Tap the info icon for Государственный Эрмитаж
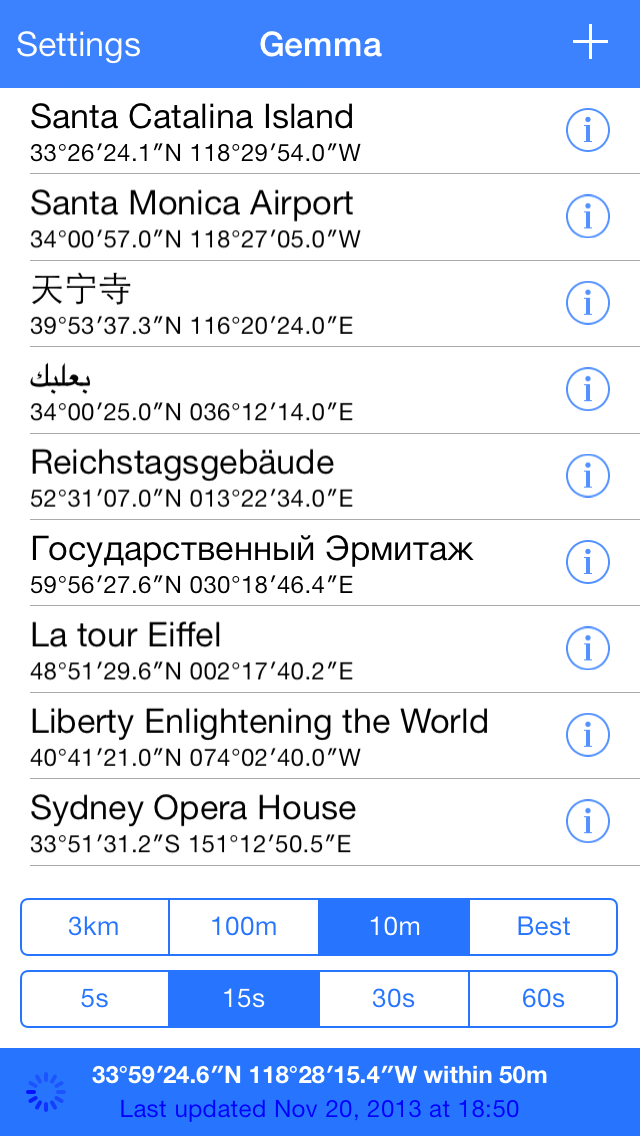This screenshot has width=640, height=1136. 587,562
